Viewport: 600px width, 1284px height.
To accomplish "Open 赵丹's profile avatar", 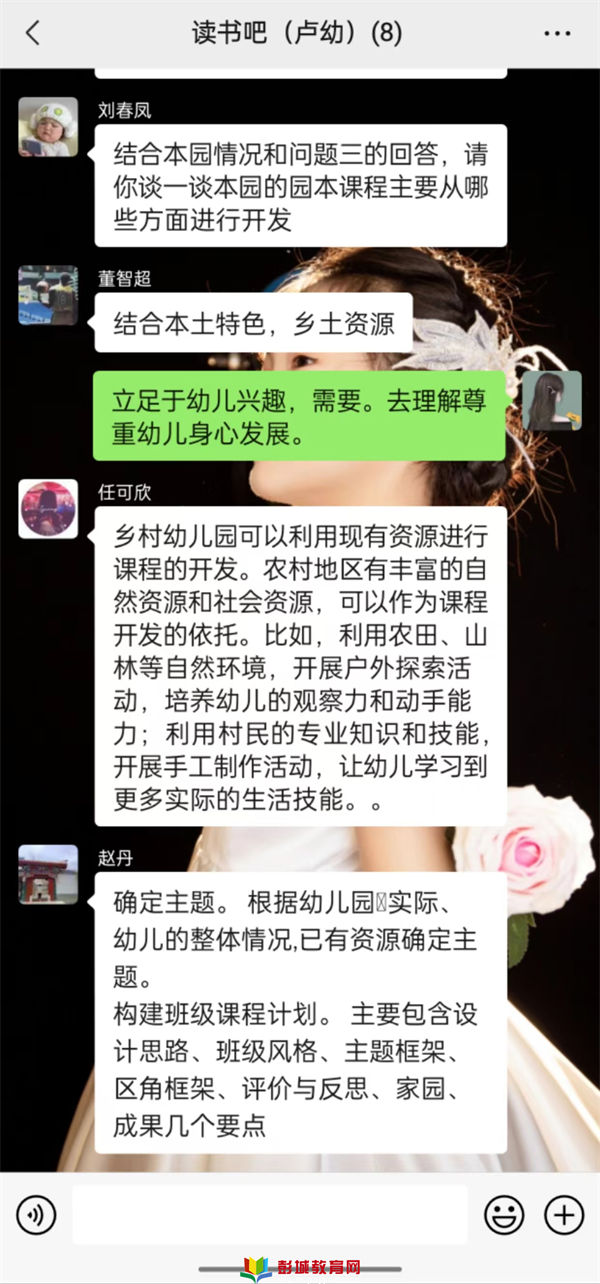I will 48,874.
